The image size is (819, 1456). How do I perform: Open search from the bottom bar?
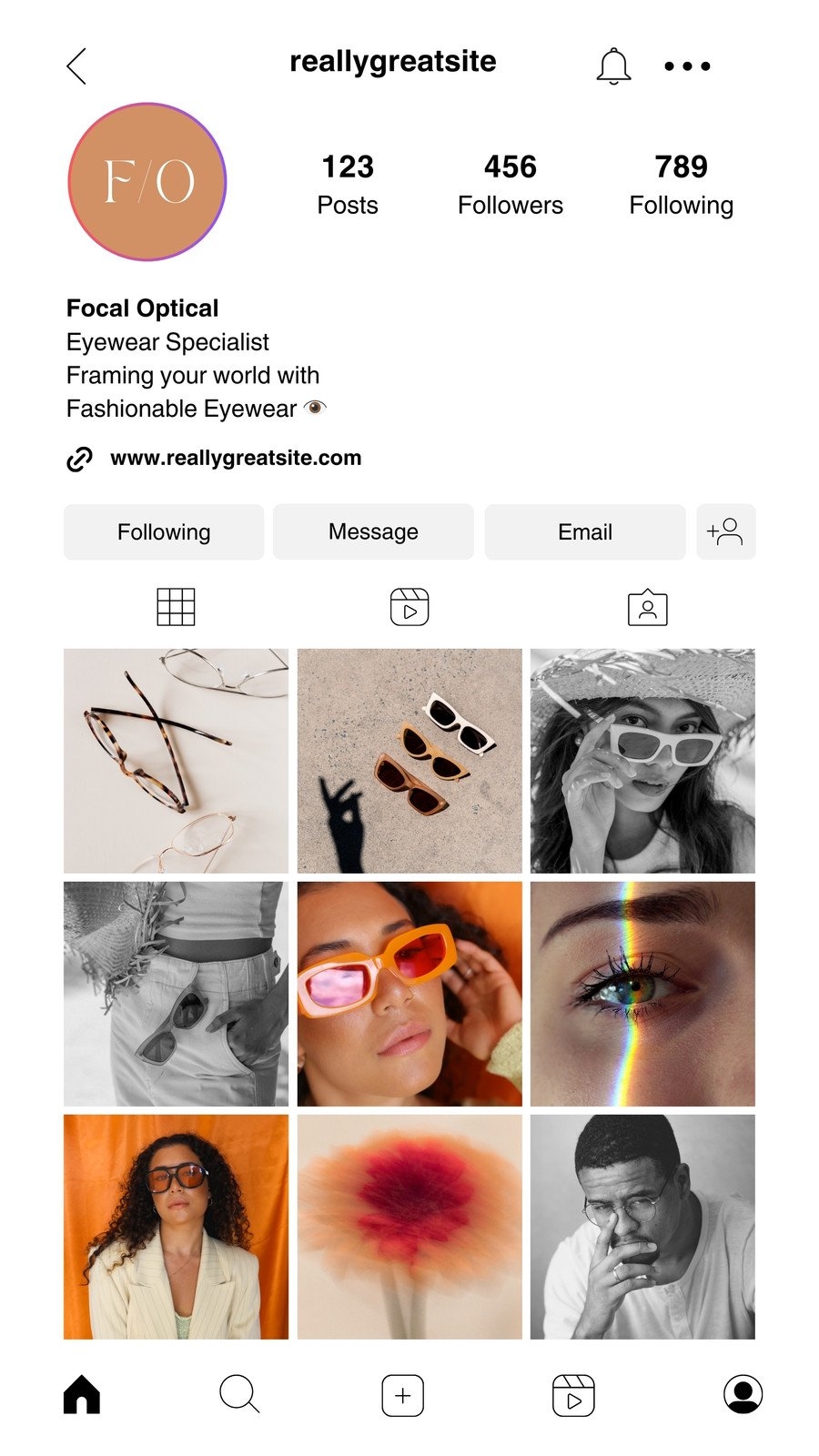click(x=239, y=1394)
